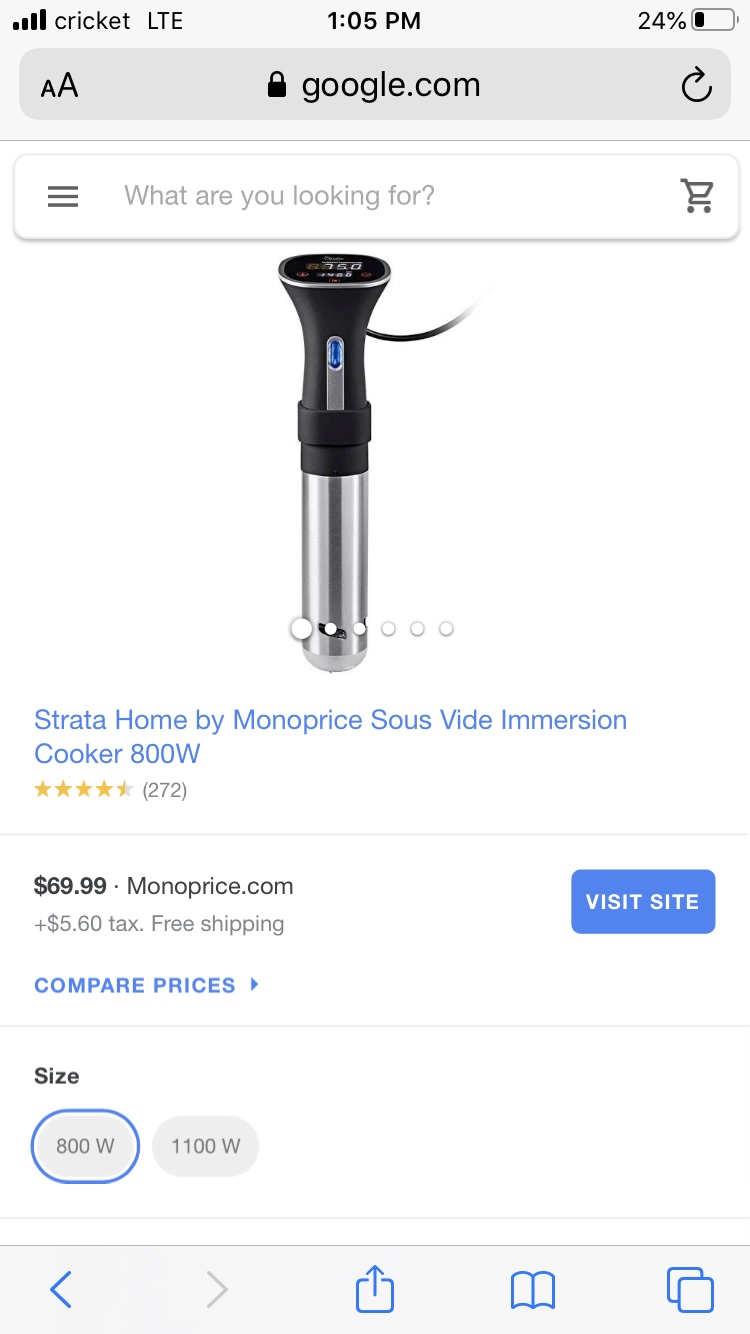Tap the Visit Site button
The image size is (750, 1334).
pyautogui.click(x=642, y=901)
